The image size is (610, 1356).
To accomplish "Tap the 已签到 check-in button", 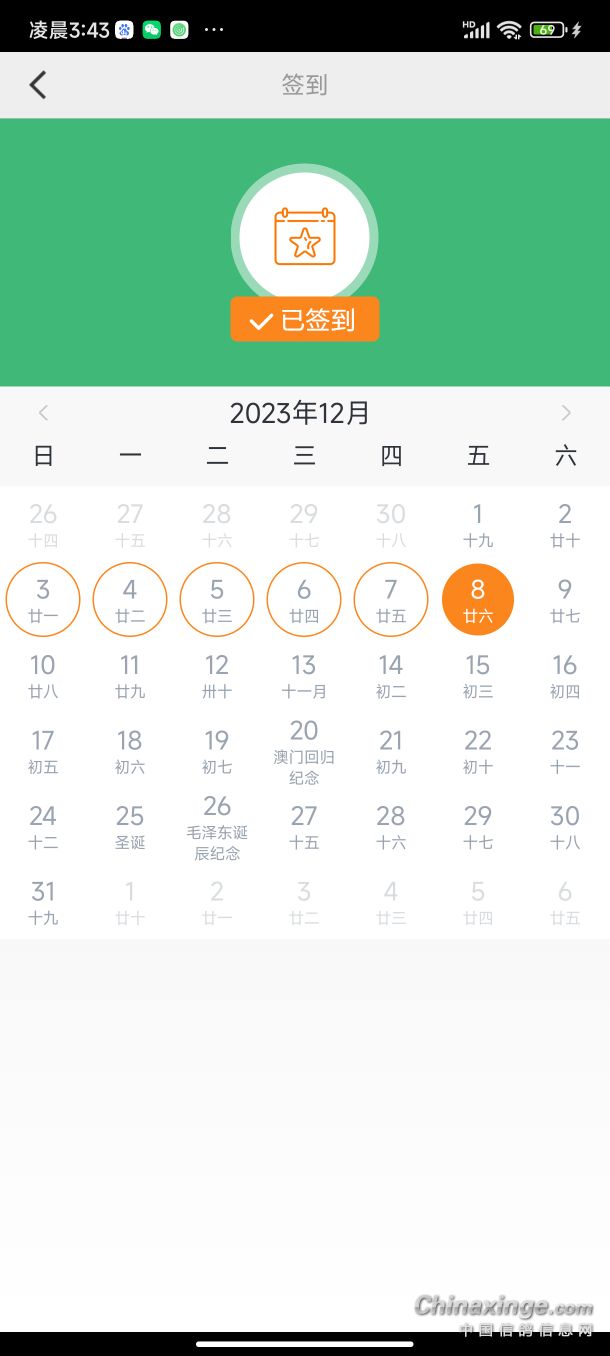I will pos(305,320).
